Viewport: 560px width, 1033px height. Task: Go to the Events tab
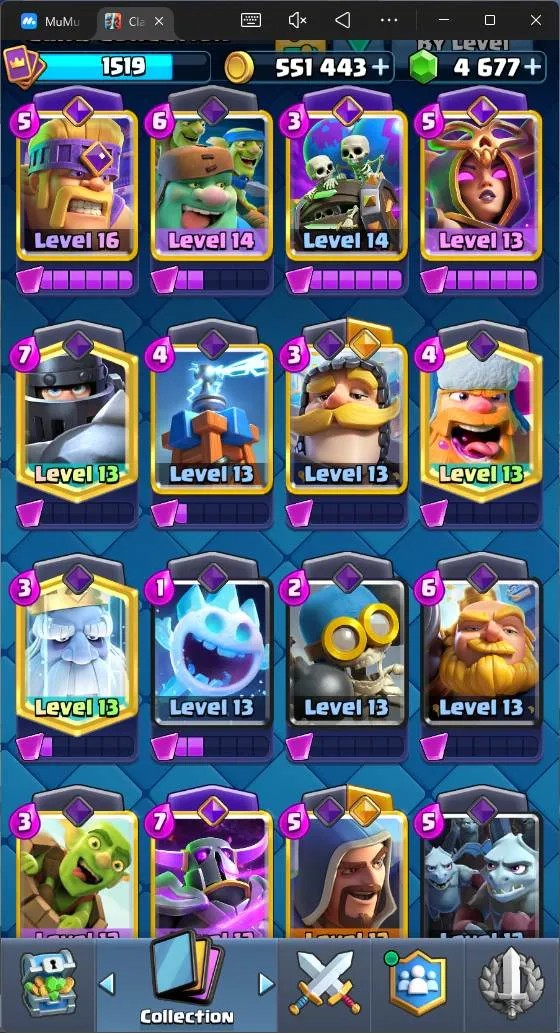pos(511,984)
